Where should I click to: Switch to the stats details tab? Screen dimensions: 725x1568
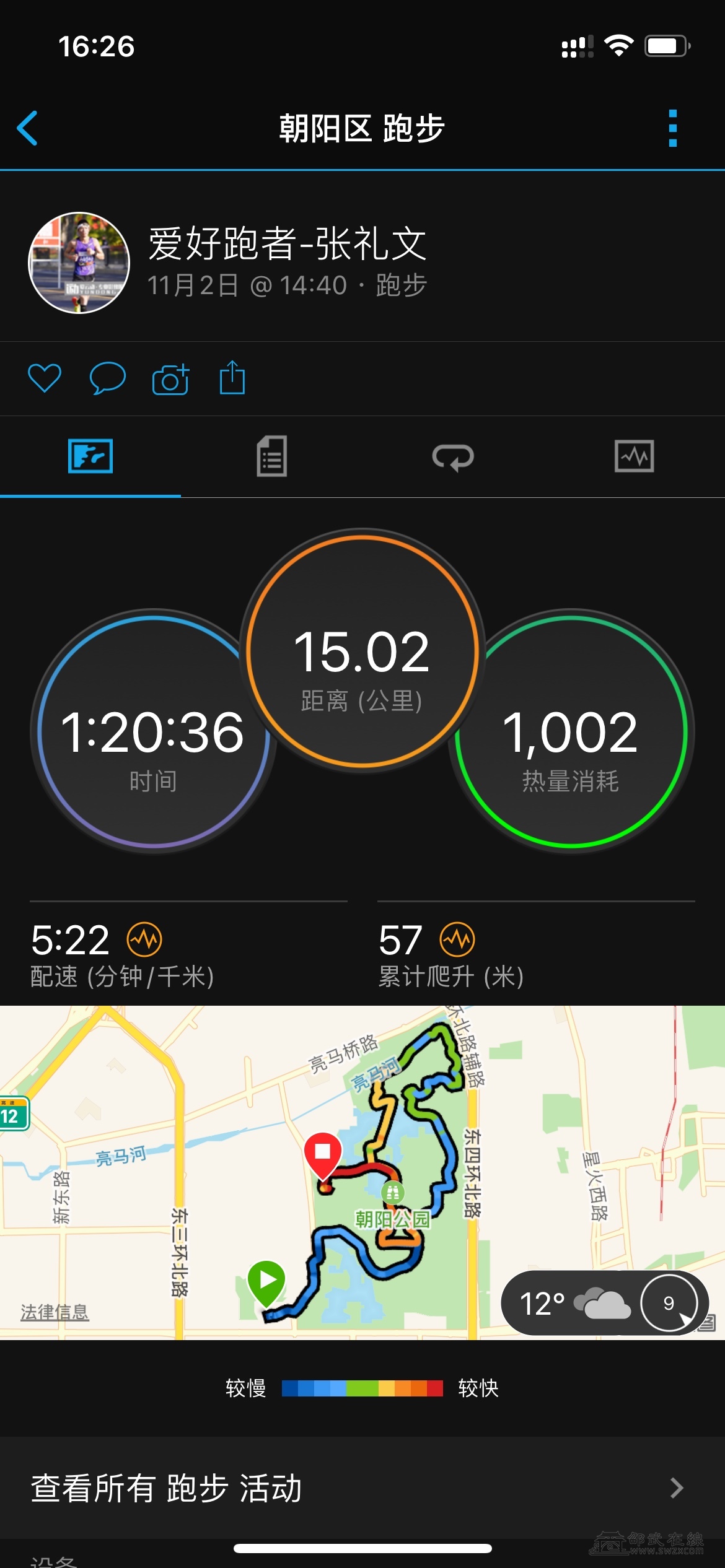271,456
